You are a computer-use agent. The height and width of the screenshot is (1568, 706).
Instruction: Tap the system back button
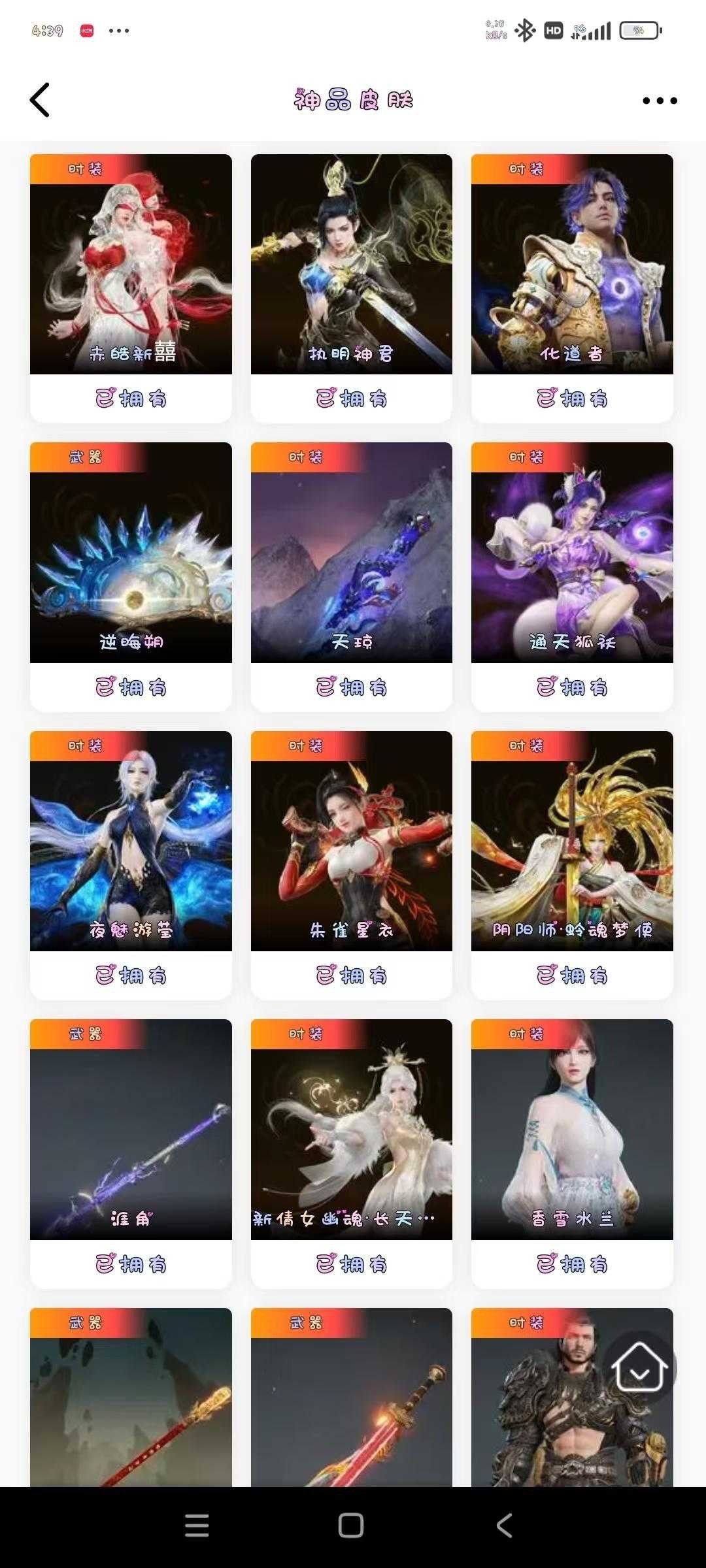pyautogui.click(x=504, y=1526)
